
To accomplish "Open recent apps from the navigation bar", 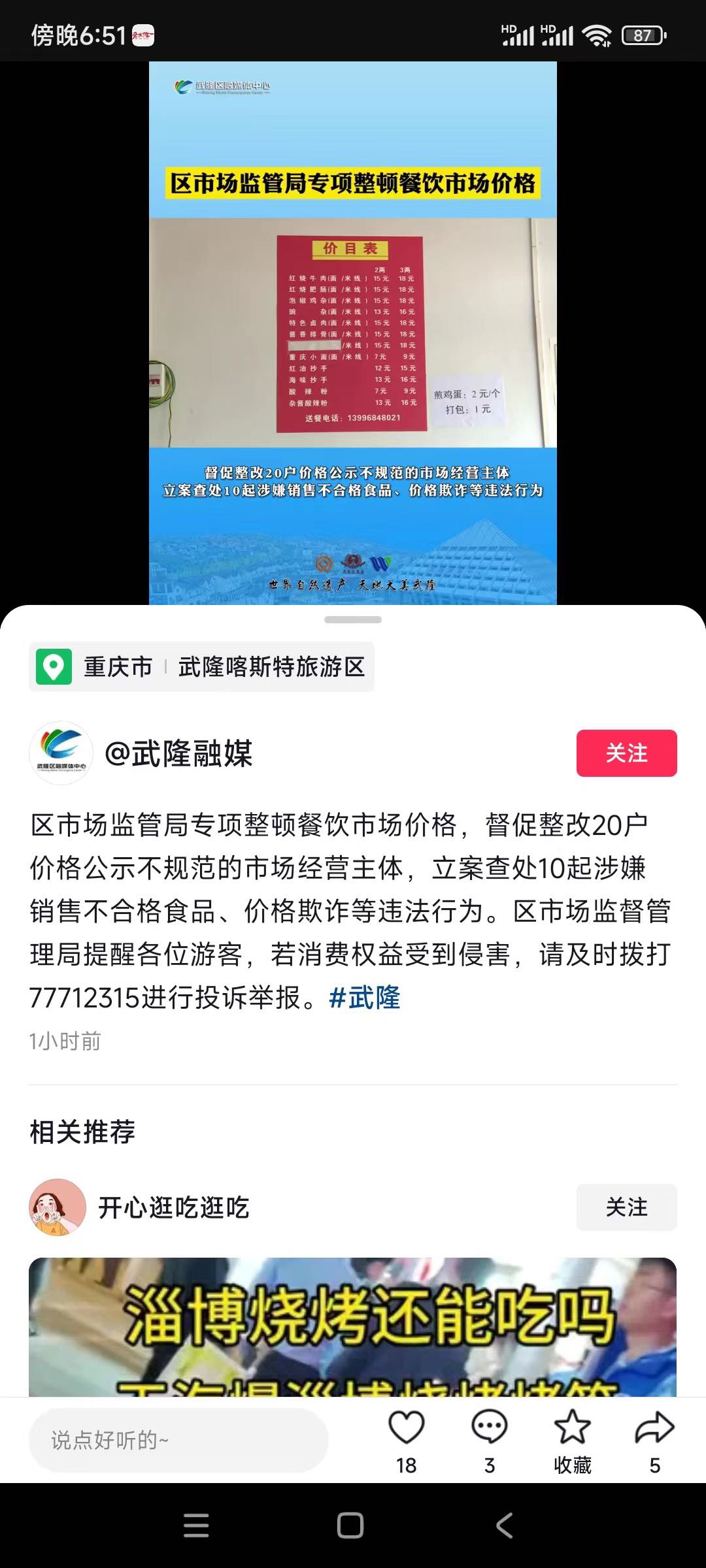I will tap(196, 1526).
